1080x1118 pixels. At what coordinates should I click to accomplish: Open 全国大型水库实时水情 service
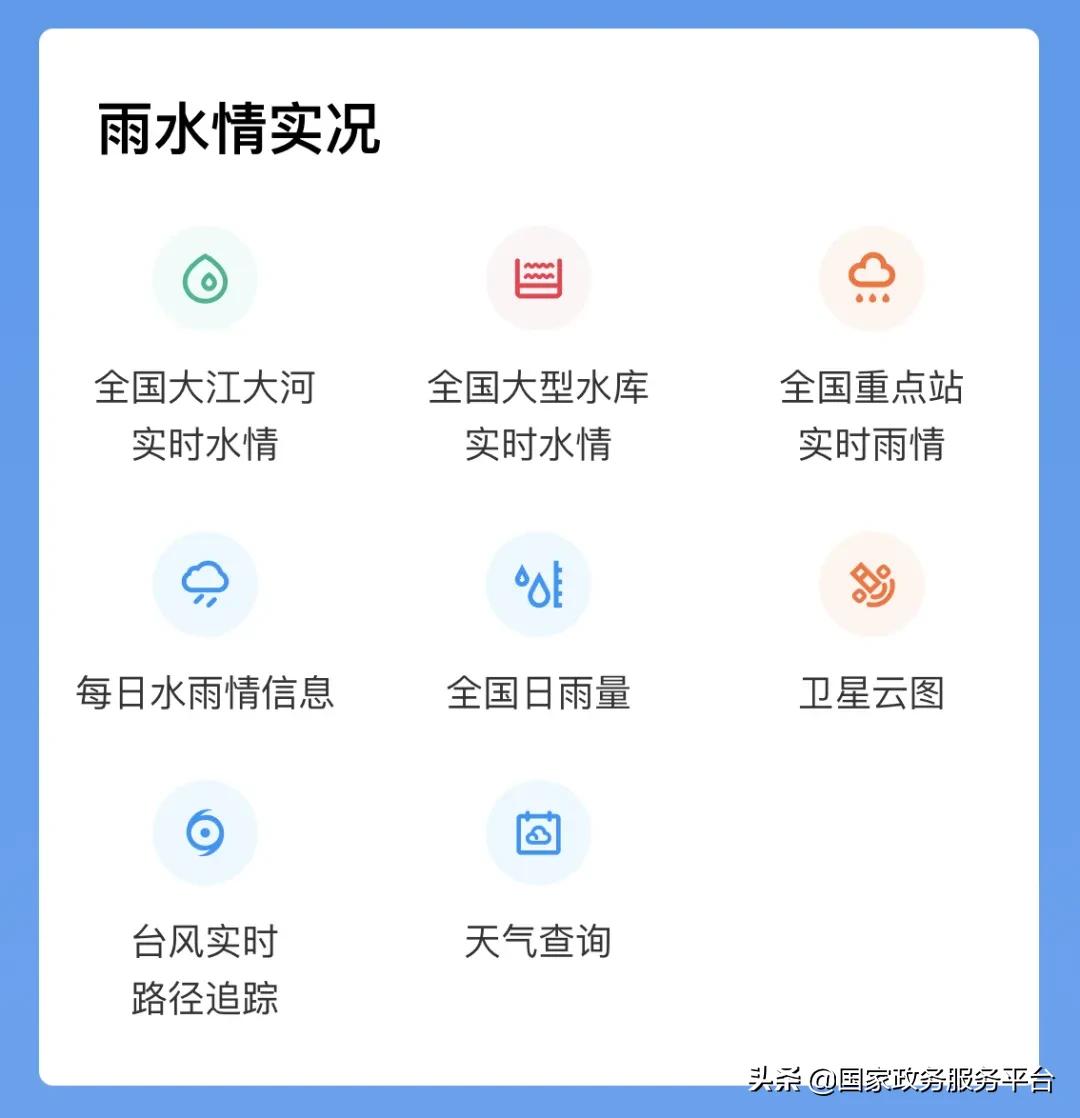(x=539, y=417)
